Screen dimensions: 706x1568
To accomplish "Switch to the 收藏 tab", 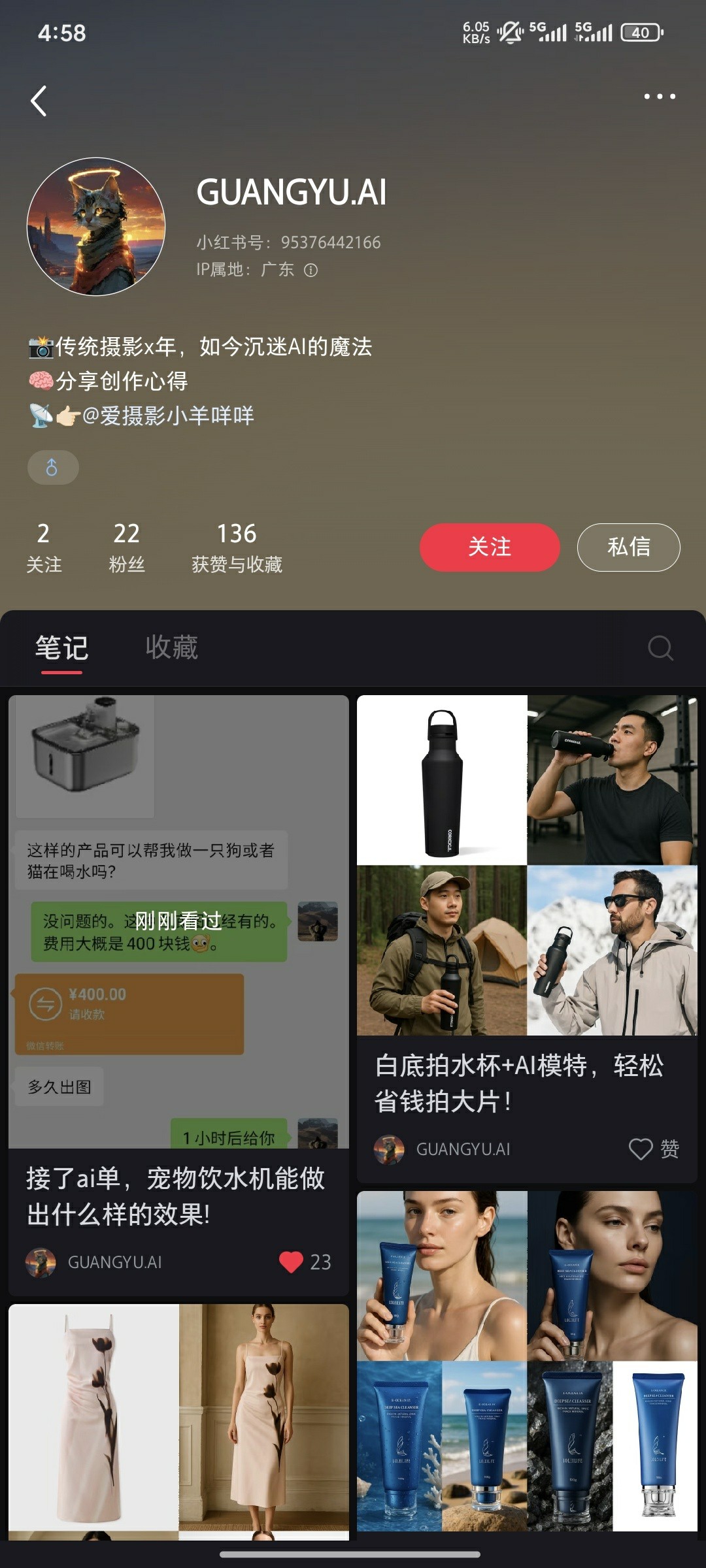I will (x=171, y=647).
